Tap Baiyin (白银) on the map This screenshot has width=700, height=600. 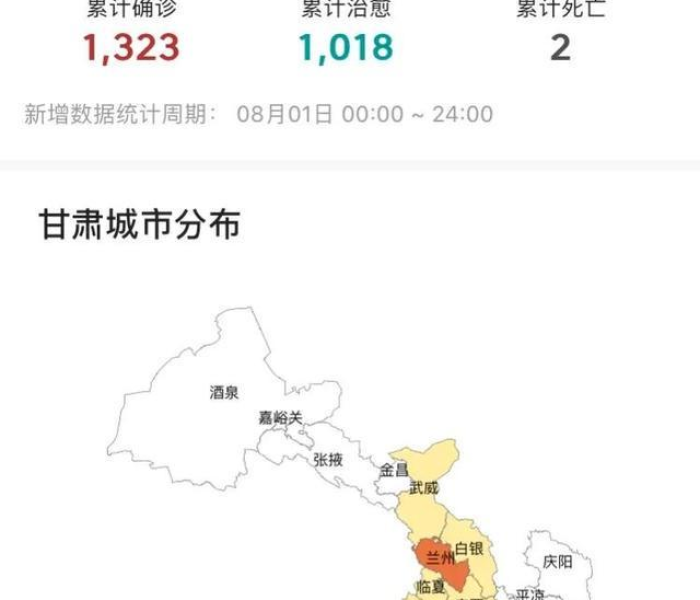pos(469,548)
